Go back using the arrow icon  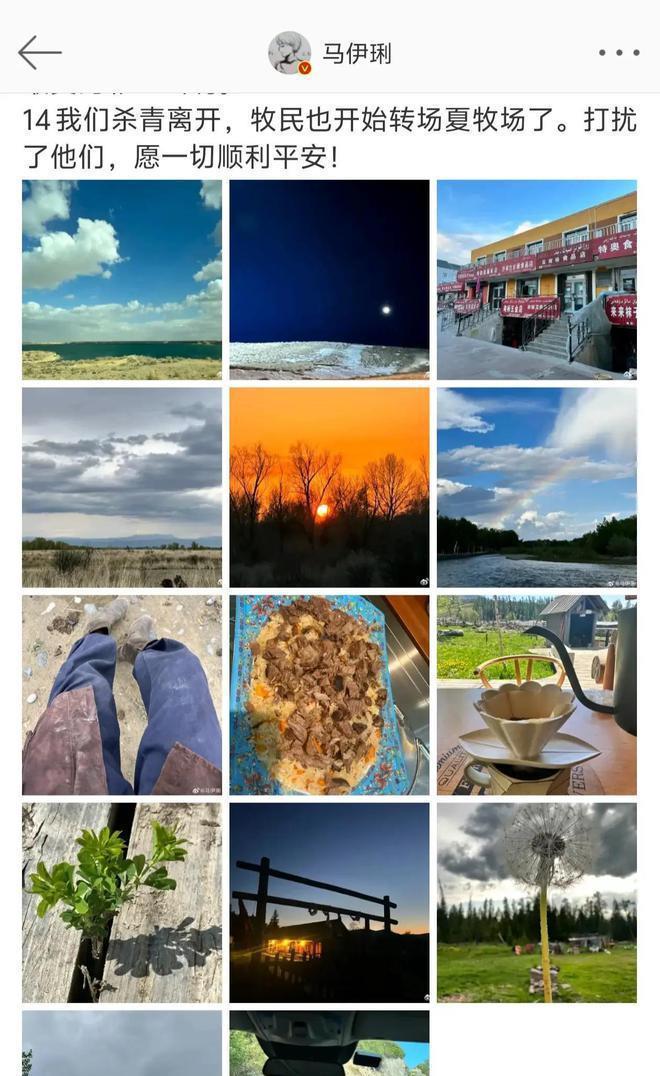[x=40, y=53]
